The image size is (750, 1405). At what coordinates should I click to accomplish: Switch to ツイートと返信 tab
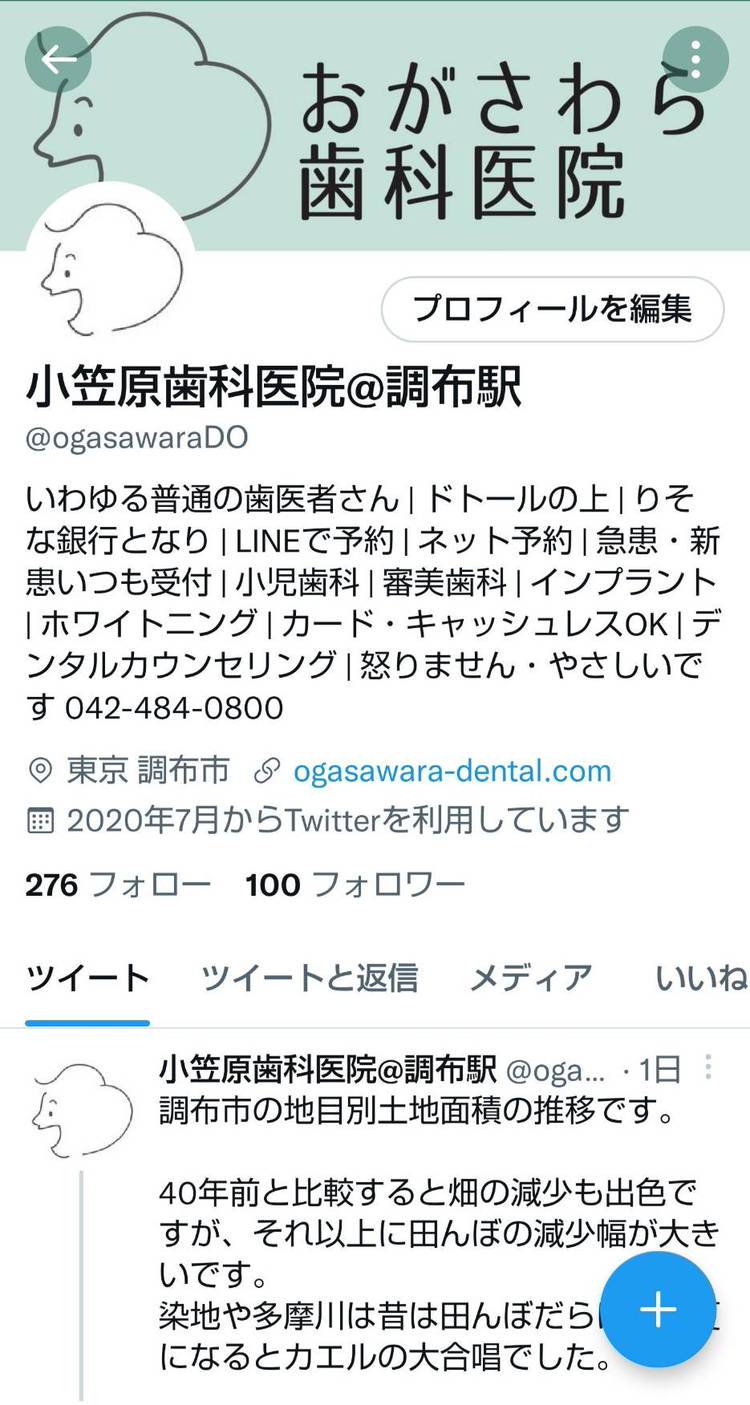(x=309, y=977)
